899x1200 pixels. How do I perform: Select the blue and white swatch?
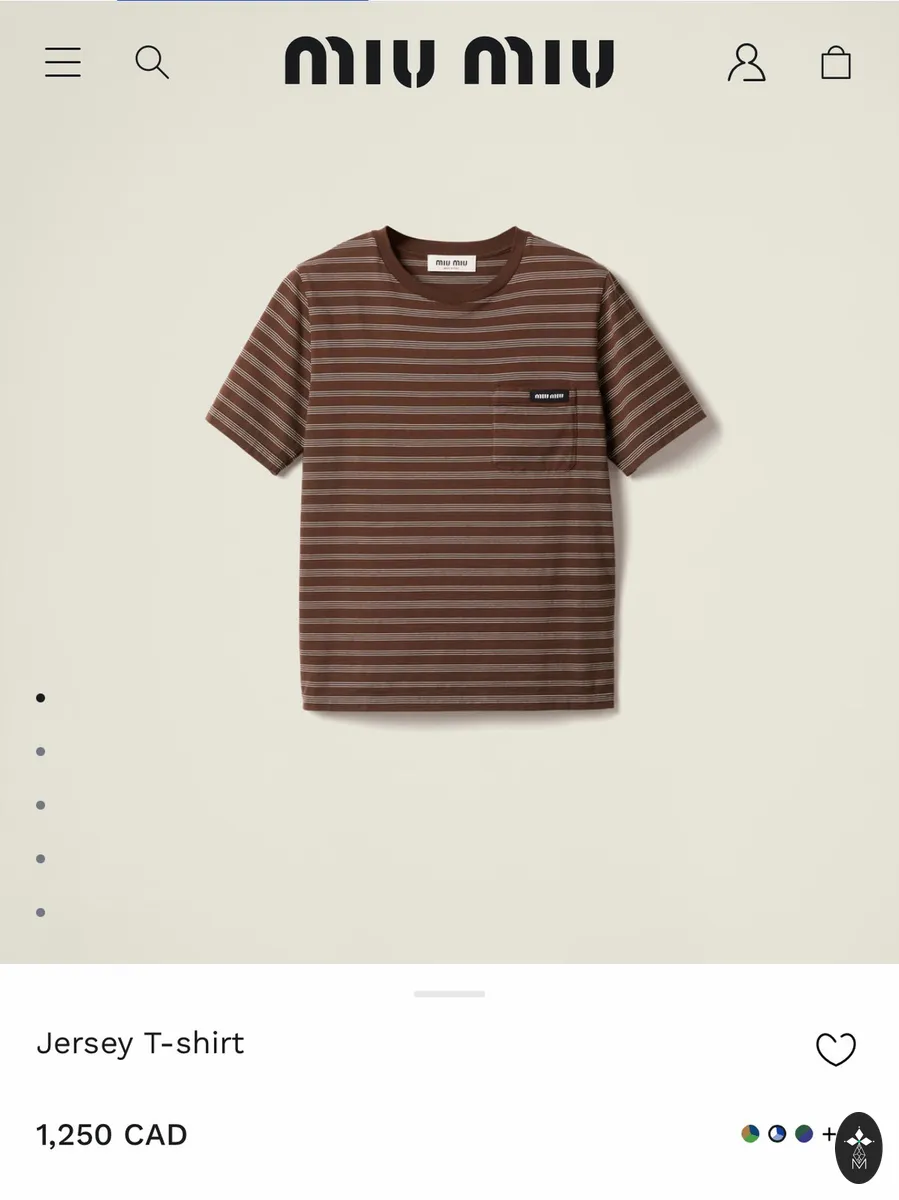pyautogui.click(x=777, y=1134)
